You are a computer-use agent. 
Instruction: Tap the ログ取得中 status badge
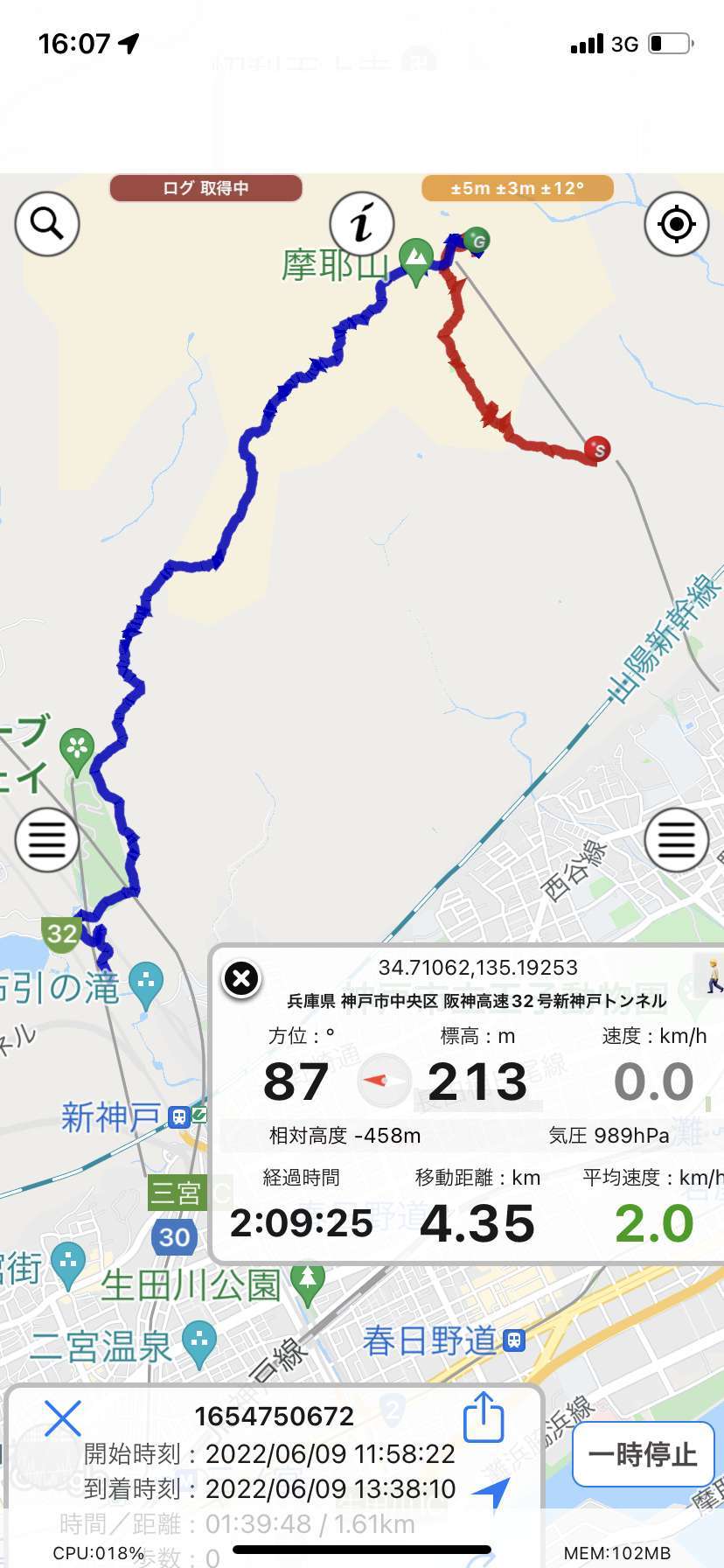click(x=205, y=188)
